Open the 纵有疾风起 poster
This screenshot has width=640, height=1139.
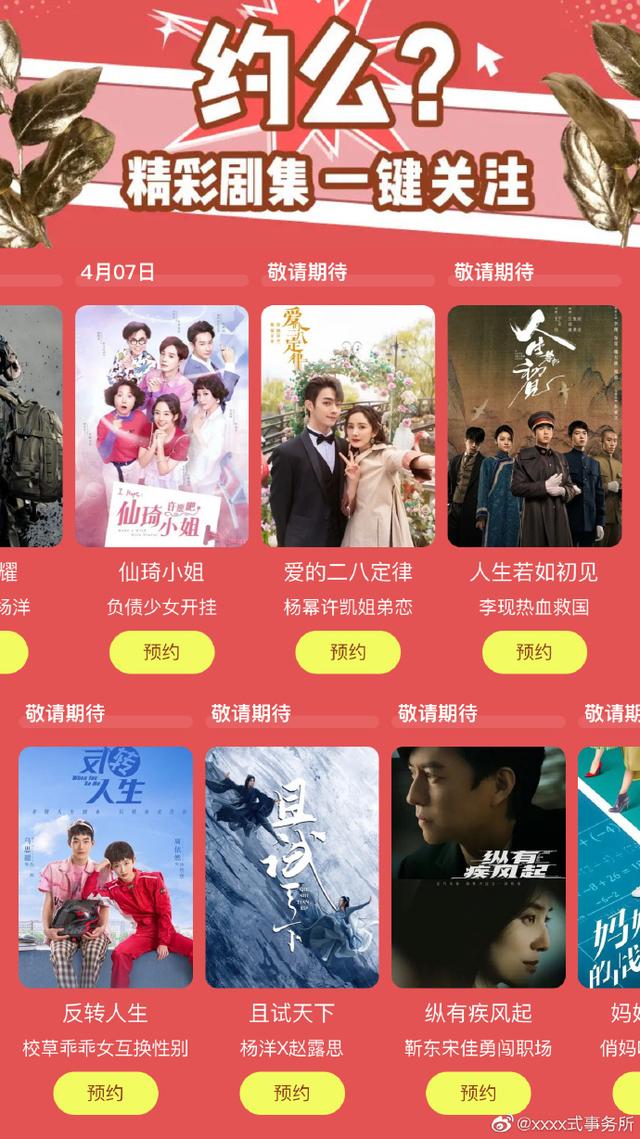[x=478, y=867]
